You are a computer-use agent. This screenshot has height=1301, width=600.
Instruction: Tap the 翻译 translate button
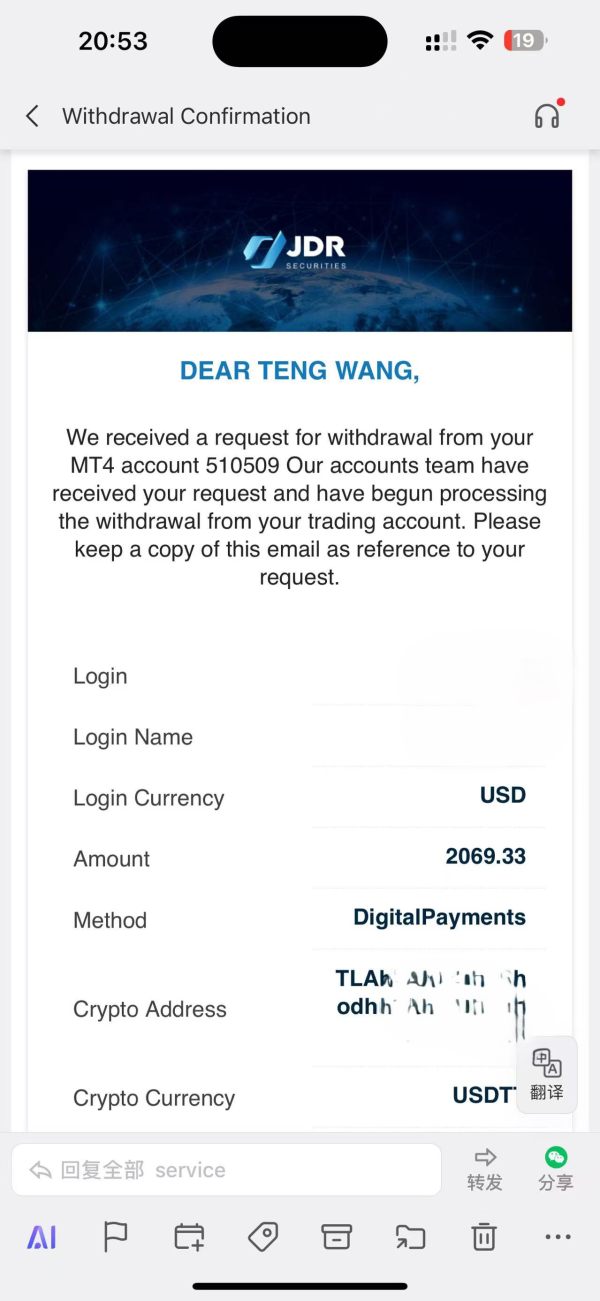[547, 1075]
